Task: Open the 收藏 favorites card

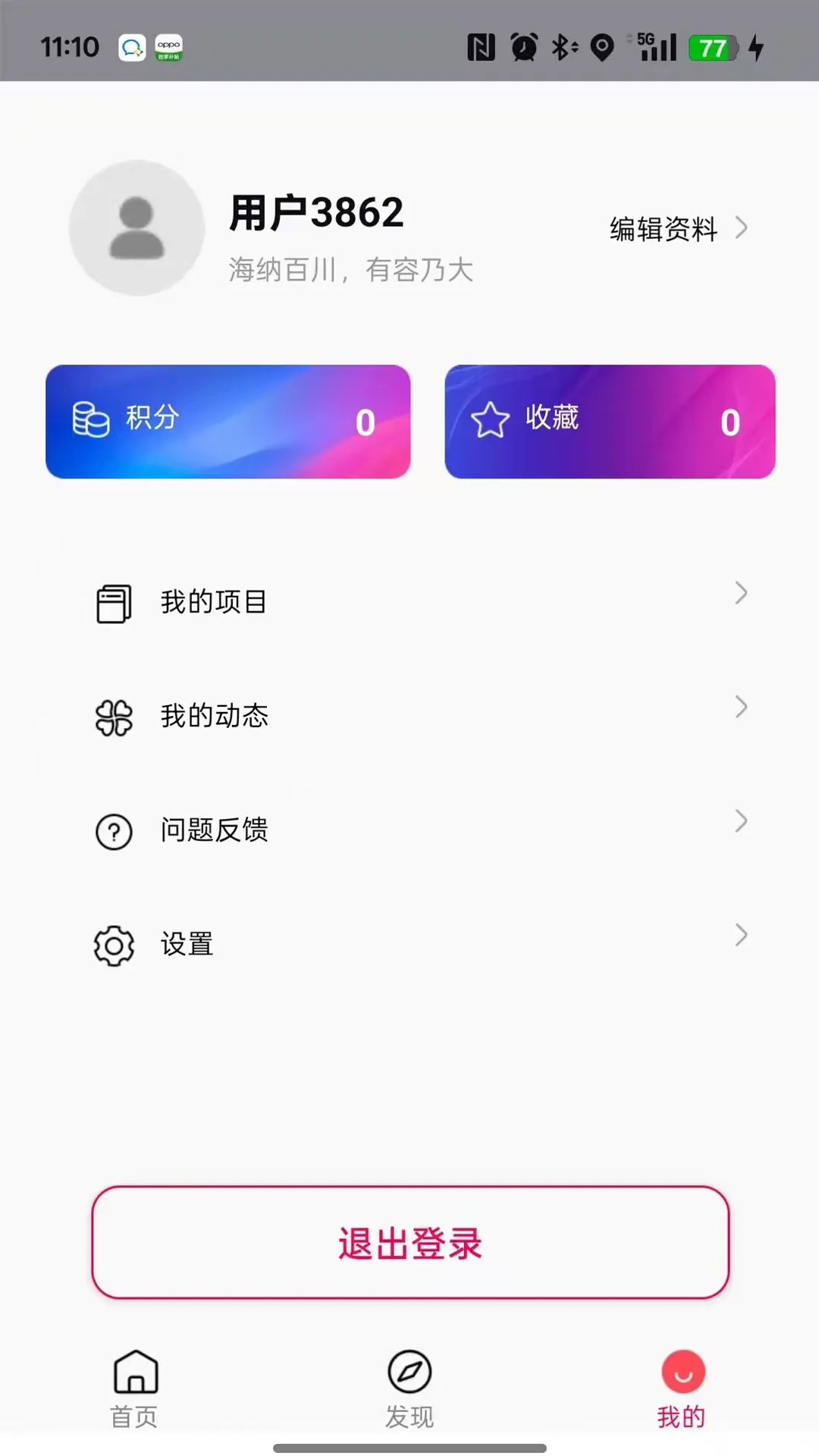Action: click(610, 422)
